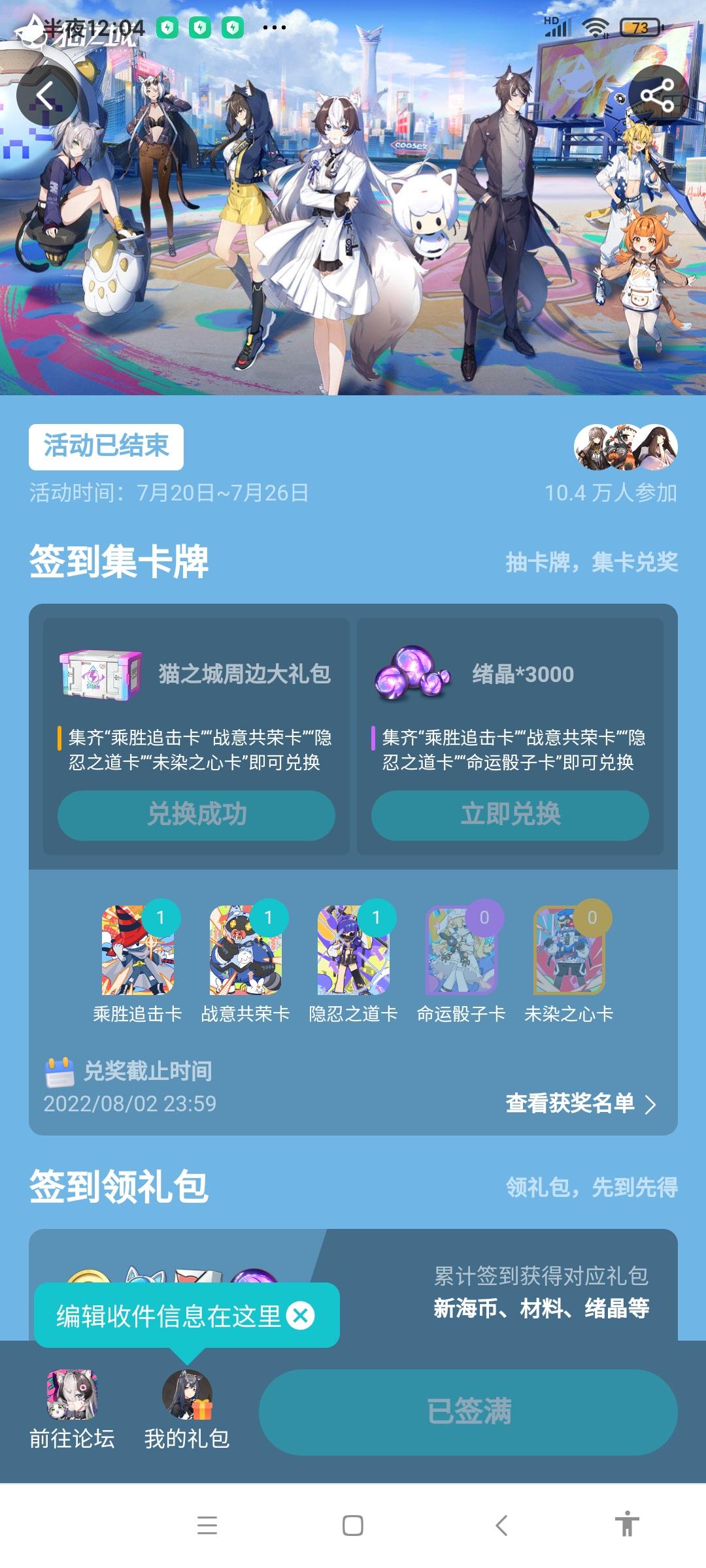Tap the back arrow in the top left
The width and height of the screenshot is (706, 1568).
click(44, 95)
